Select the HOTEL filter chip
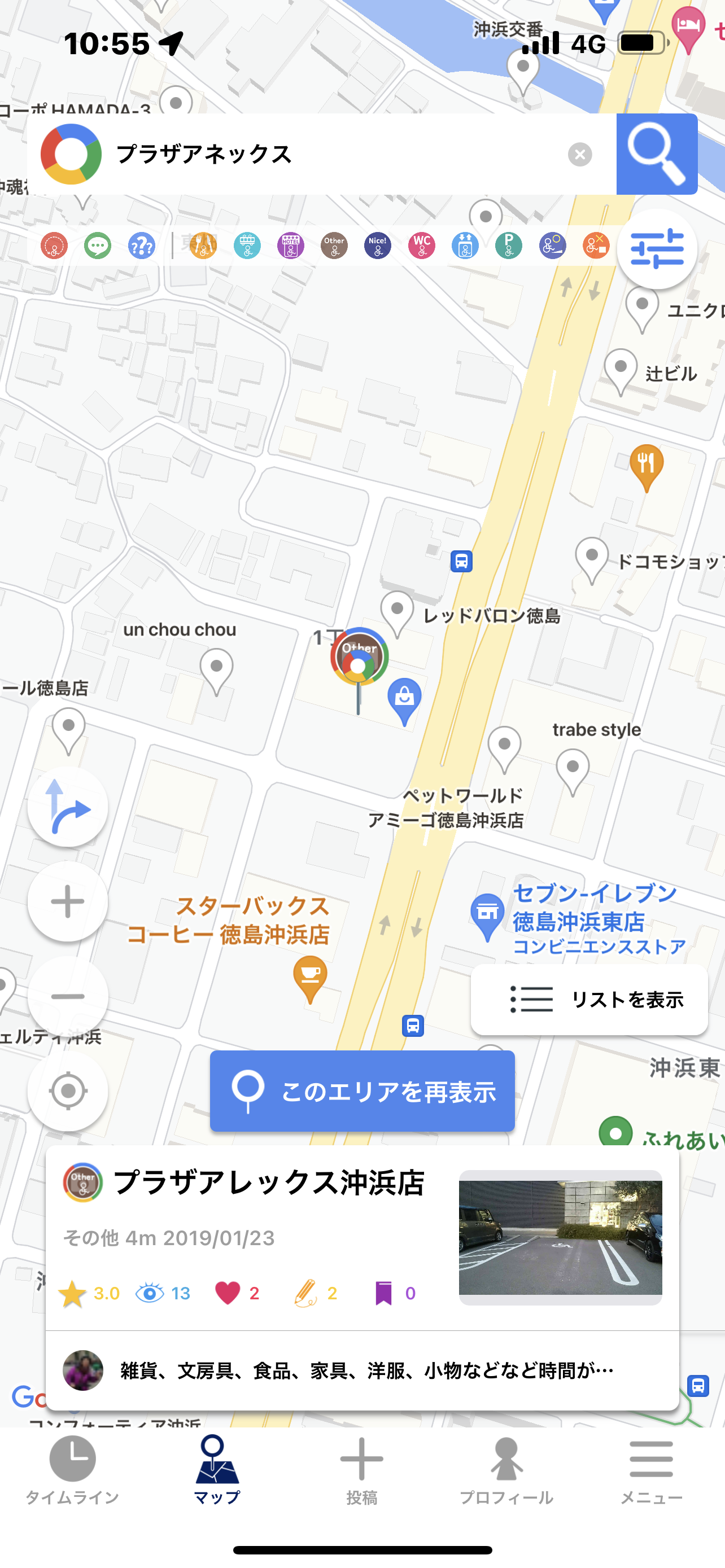 (x=290, y=246)
